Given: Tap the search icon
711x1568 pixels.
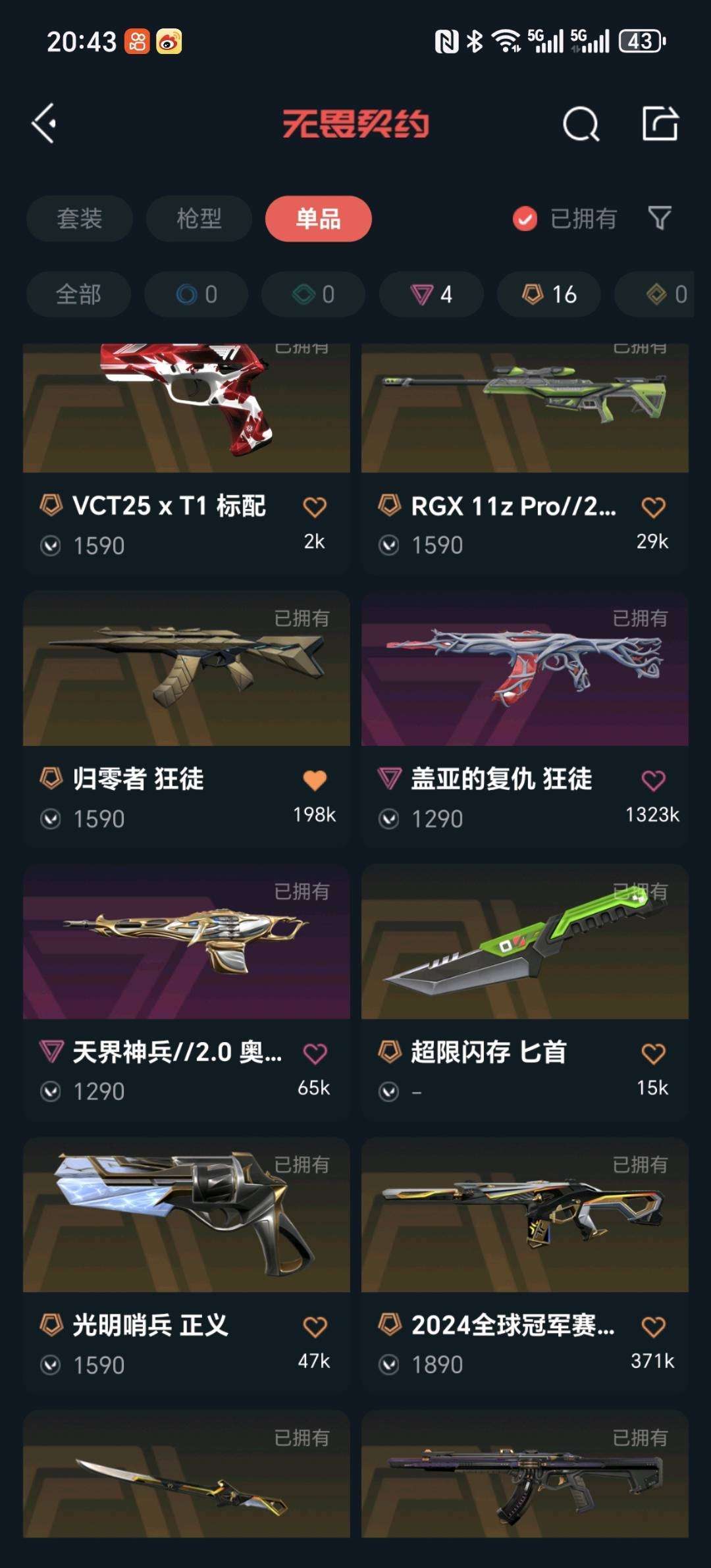Looking at the screenshot, I should point(580,125).
